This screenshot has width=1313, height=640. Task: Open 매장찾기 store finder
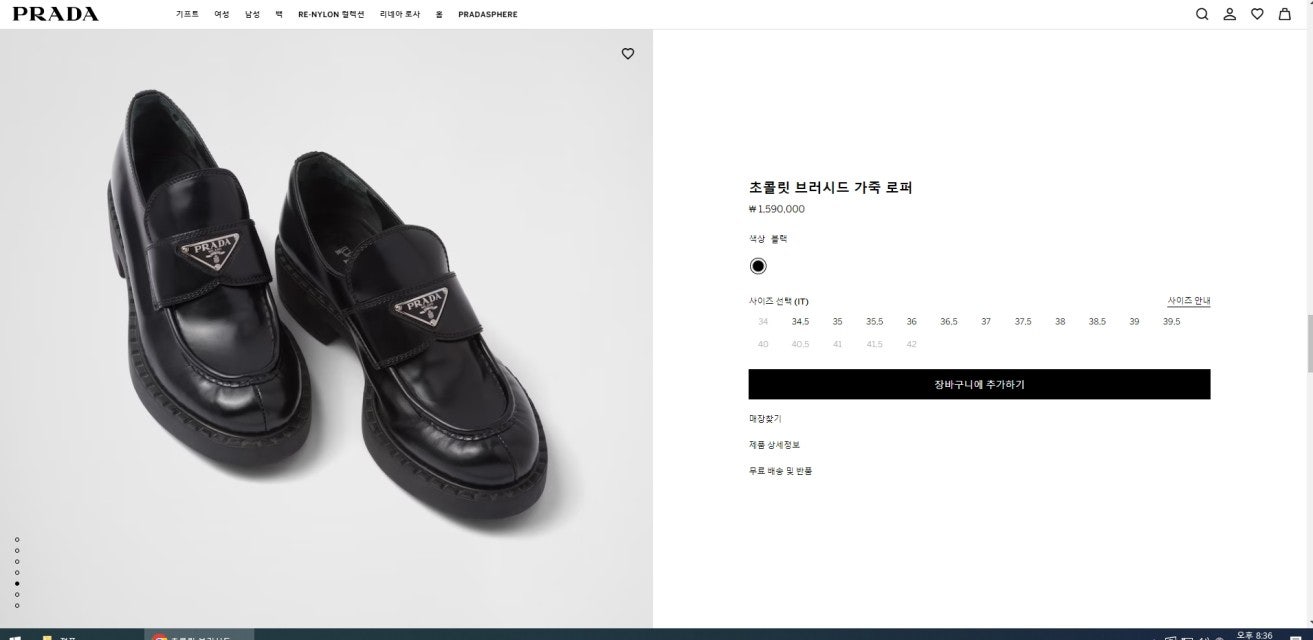point(765,419)
